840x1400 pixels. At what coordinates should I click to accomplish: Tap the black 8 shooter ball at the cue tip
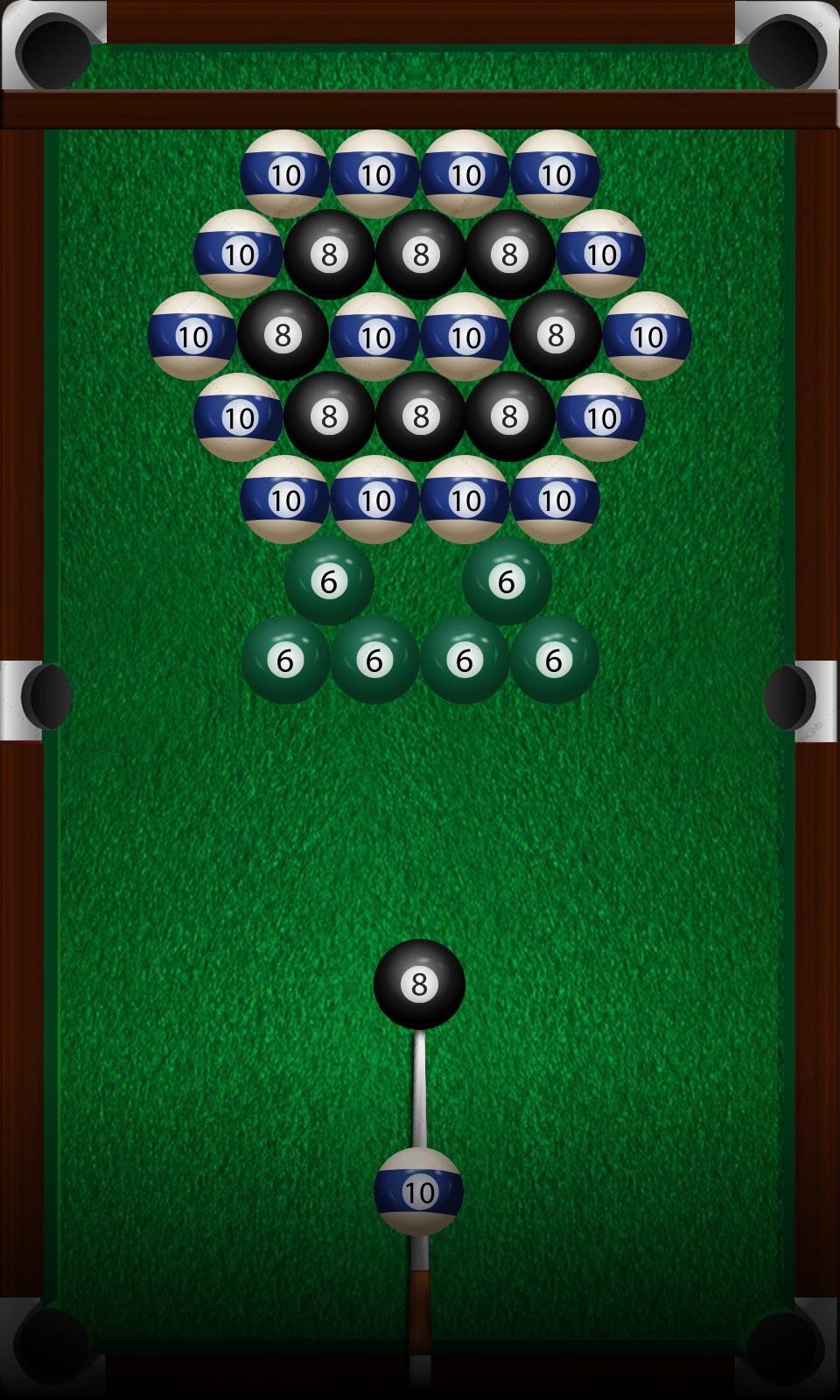[x=419, y=983]
